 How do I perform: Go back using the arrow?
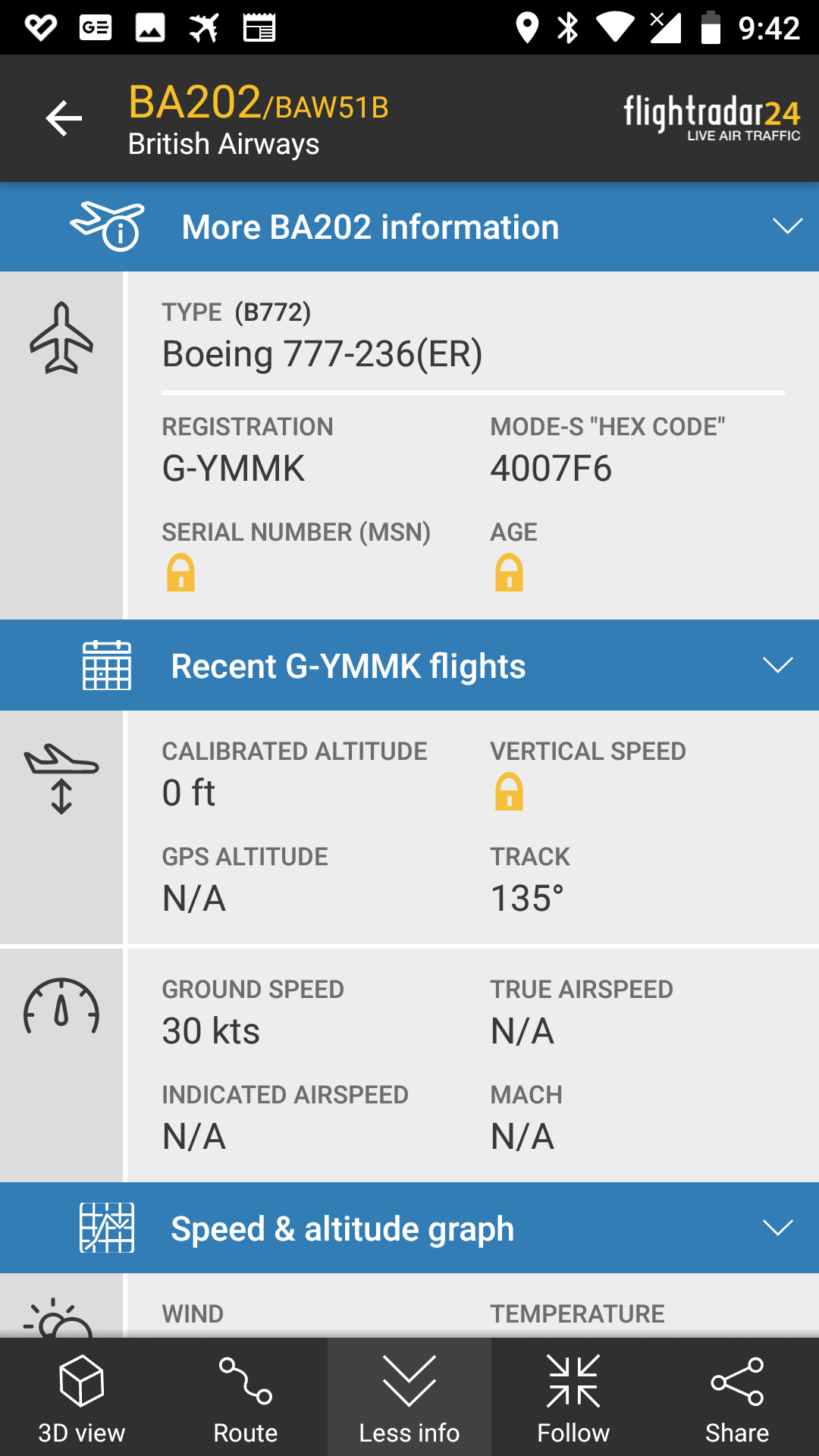(x=64, y=118)
